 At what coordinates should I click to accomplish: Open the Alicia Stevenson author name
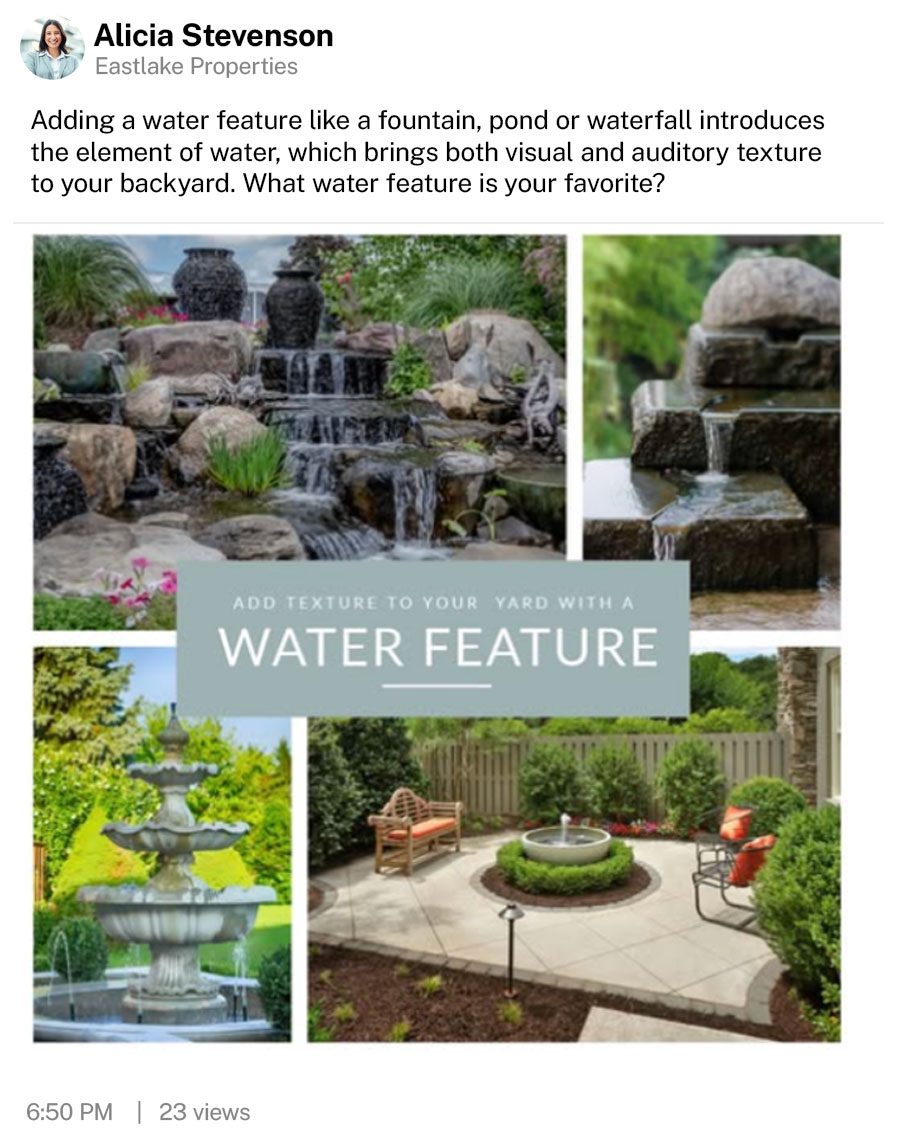click(x=213, y=36)
